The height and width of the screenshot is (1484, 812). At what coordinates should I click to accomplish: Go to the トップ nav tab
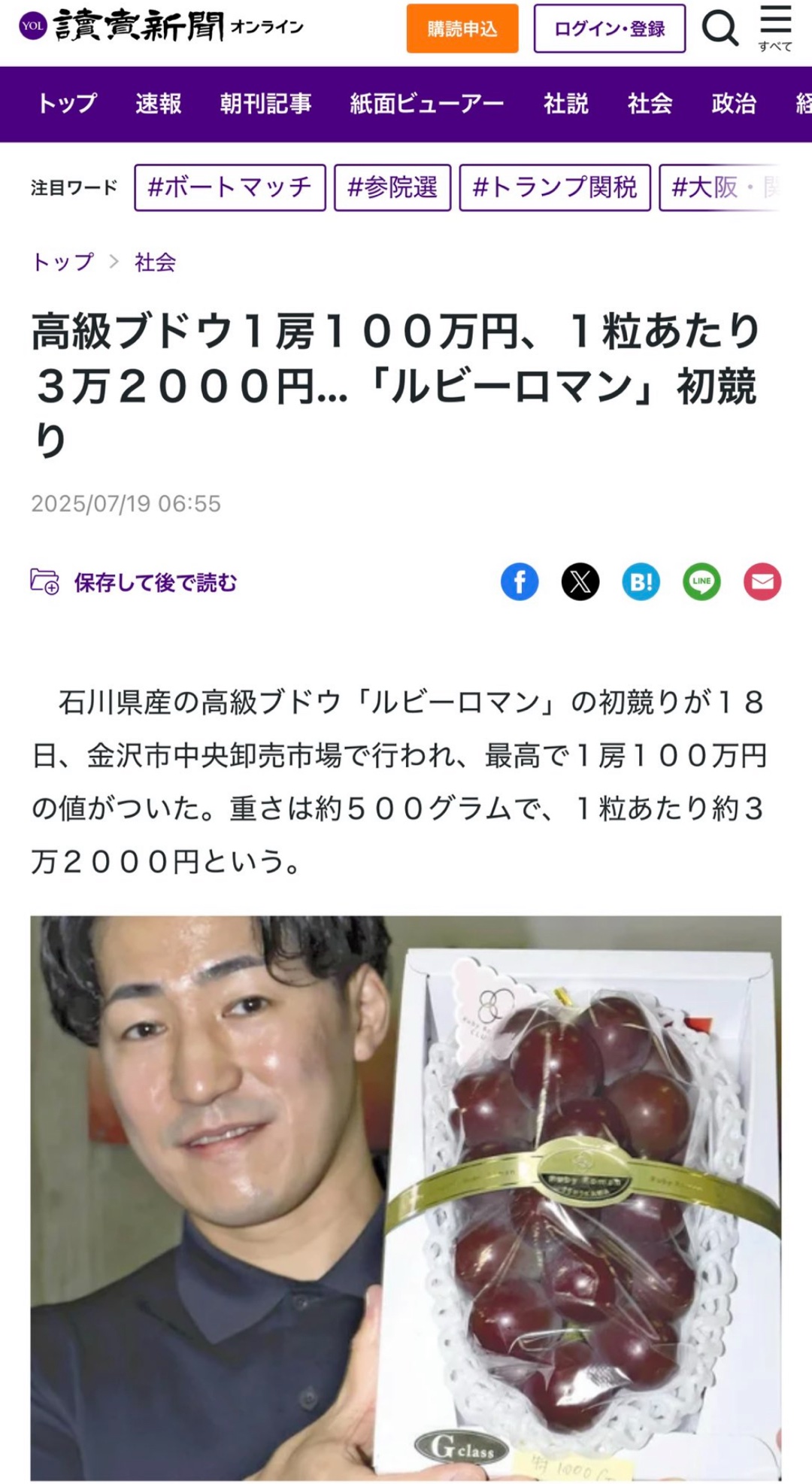point(68,104)
